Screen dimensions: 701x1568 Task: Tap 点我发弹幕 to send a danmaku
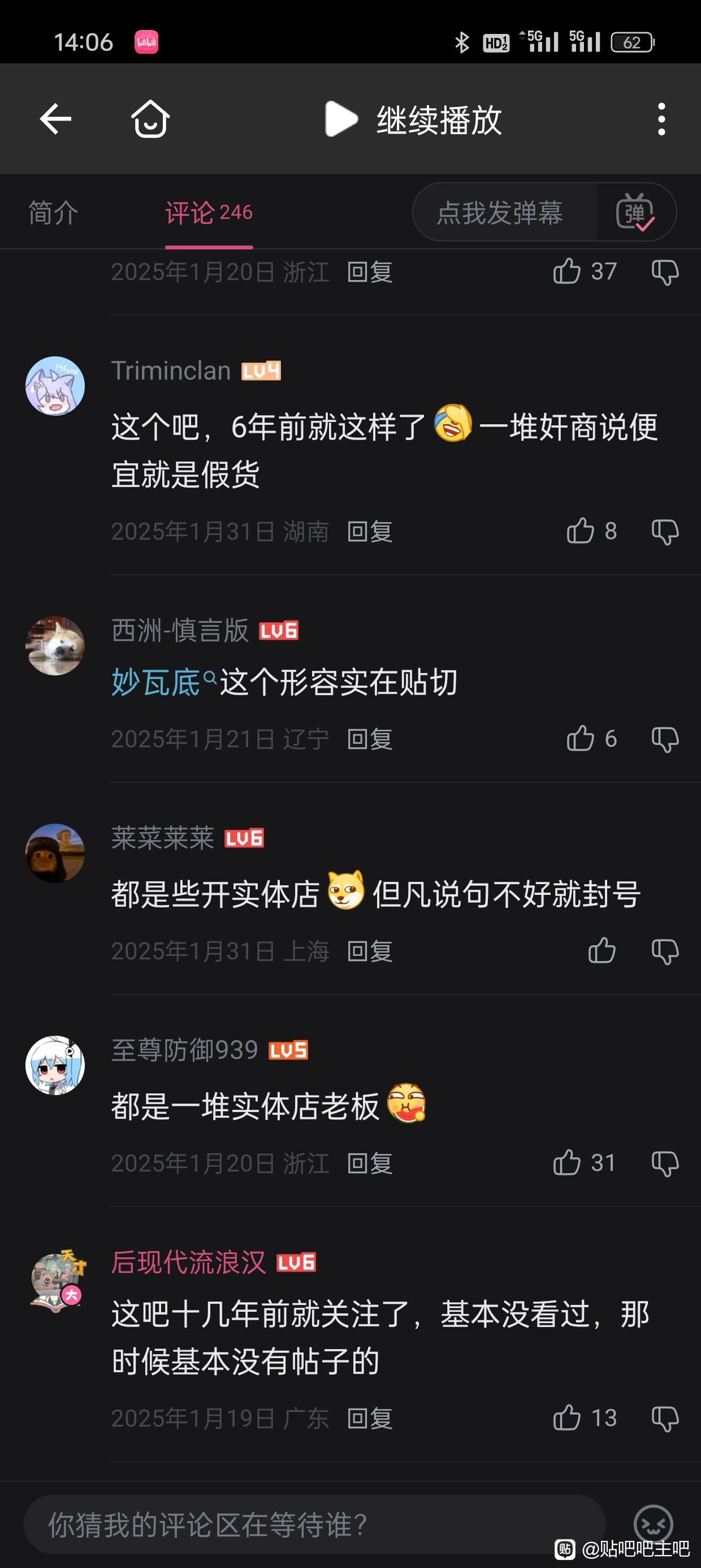500,213
